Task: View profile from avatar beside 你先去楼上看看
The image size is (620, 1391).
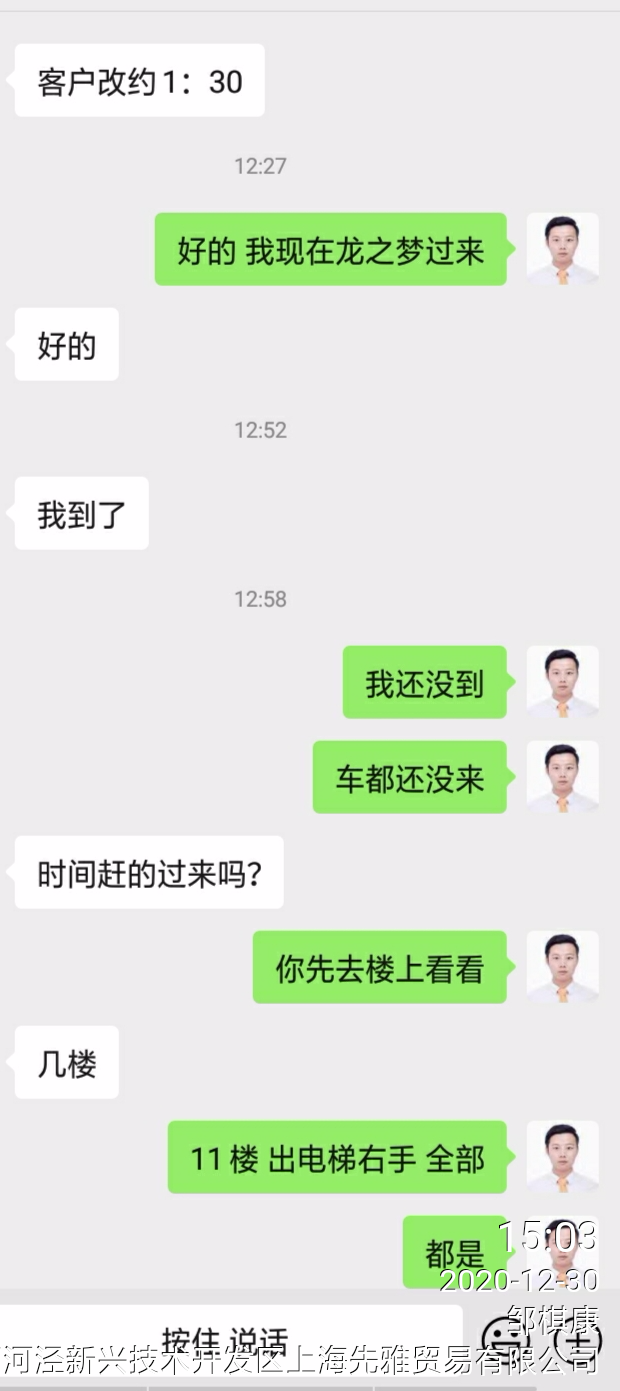Action: tap(562, 967)
